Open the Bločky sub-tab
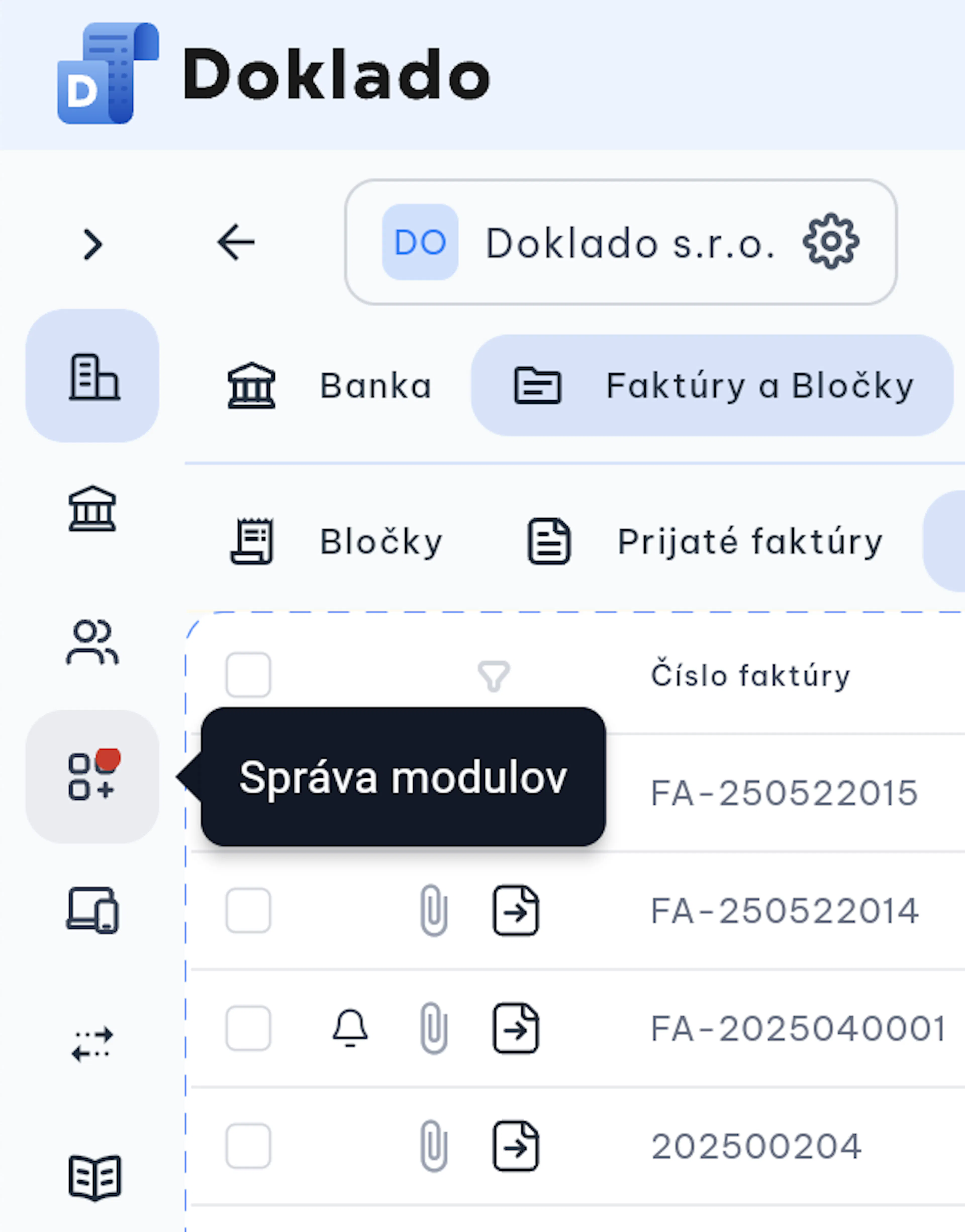The width and height of the screenshot is (965, 1232). [335, 542]
